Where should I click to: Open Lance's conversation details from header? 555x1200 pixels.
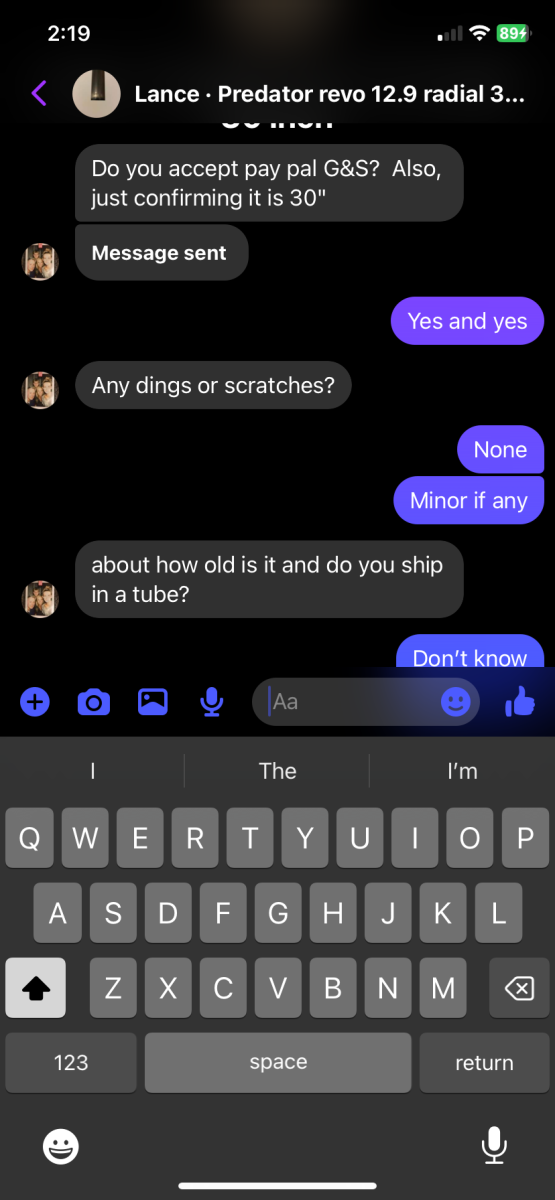point(328,95)
